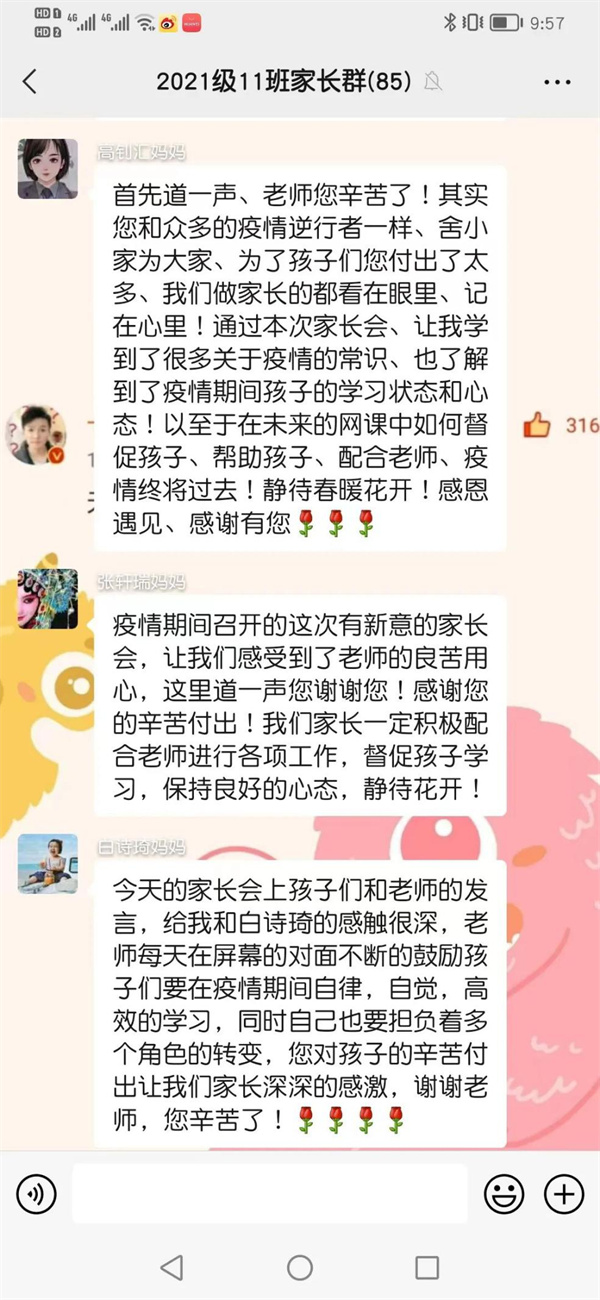Open the system recent apps view
Image resolution: width=600 pixels, height=1300 pixels.
(427, 1268)
